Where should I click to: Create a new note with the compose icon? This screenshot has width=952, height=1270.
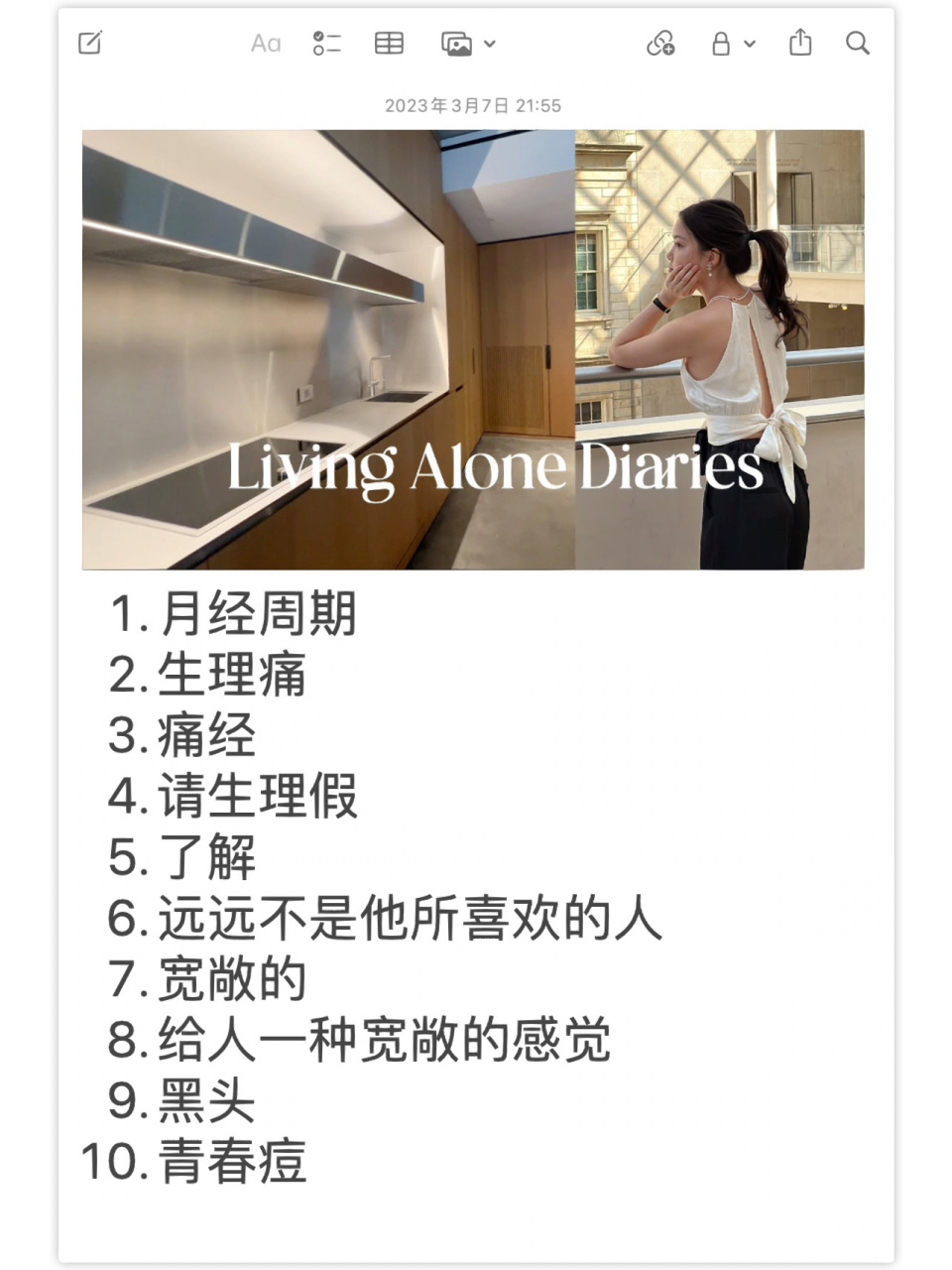90,44
